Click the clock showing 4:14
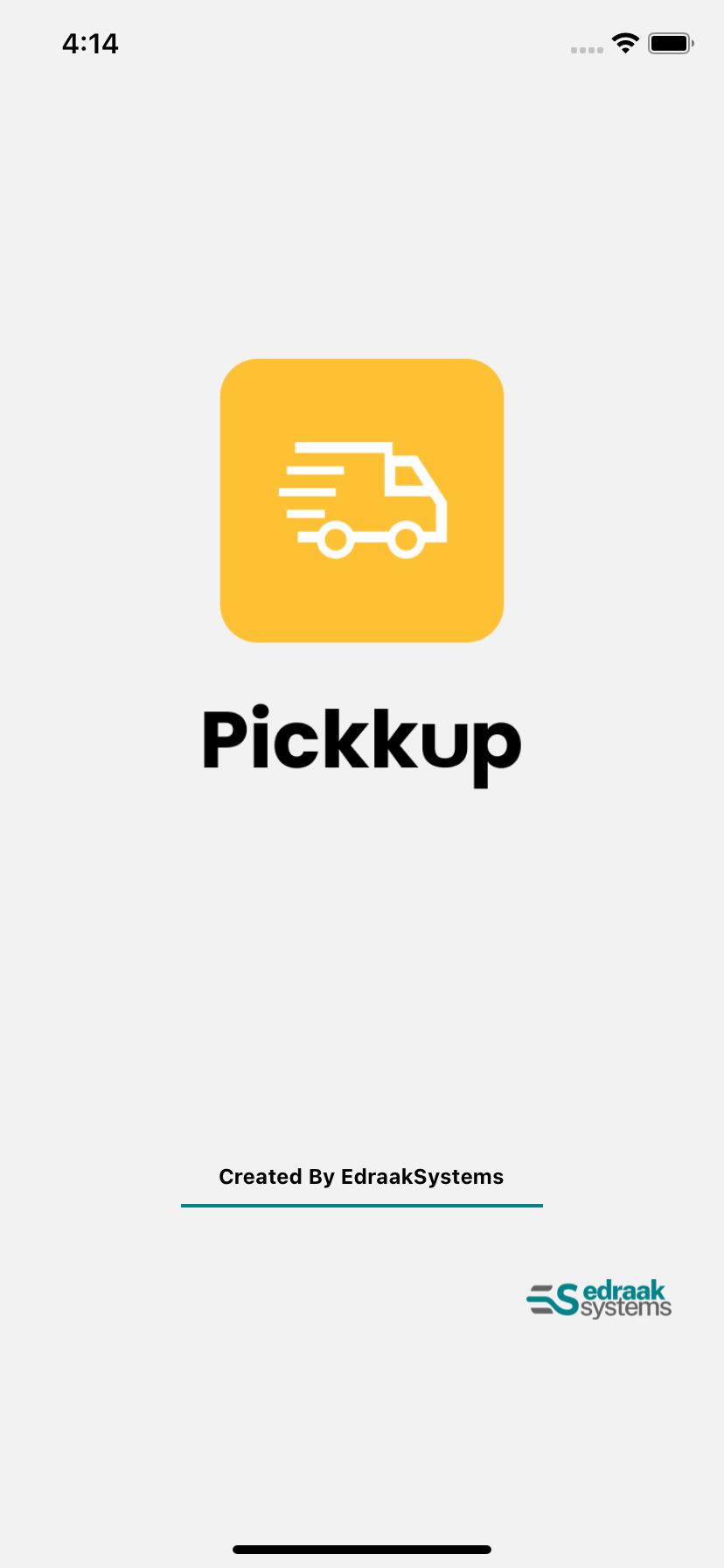 click(x=91, y=43)
